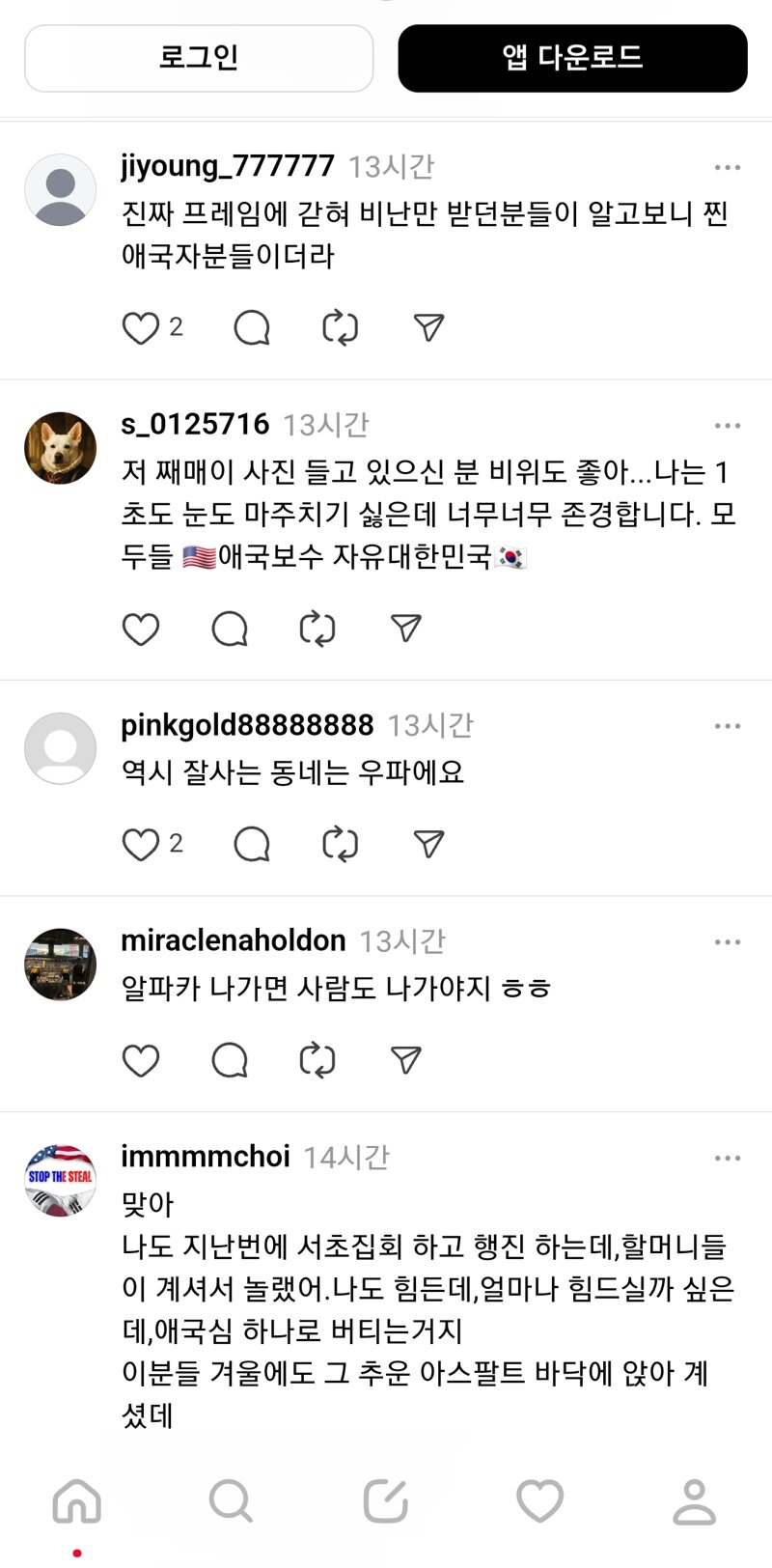Reply to miraclenaholdon's comment

pos(230,1060)
